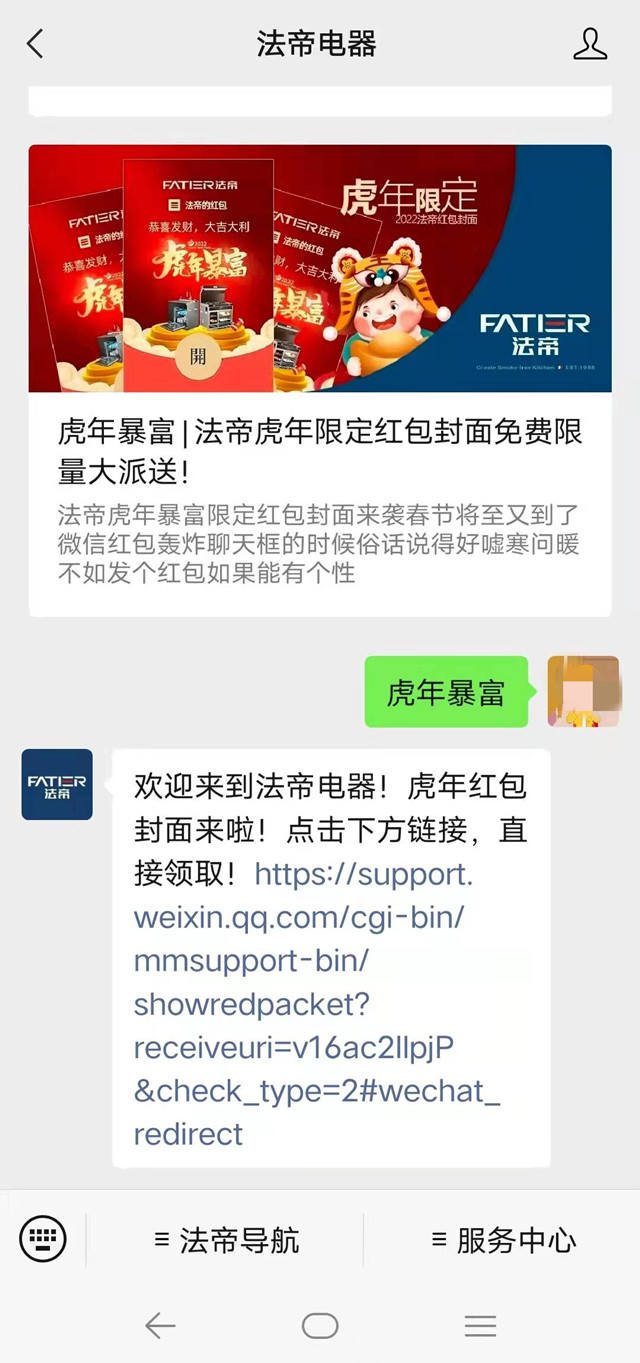
Task: Tap my own avatar beside 虎年暴富
Action: [583, 691]
